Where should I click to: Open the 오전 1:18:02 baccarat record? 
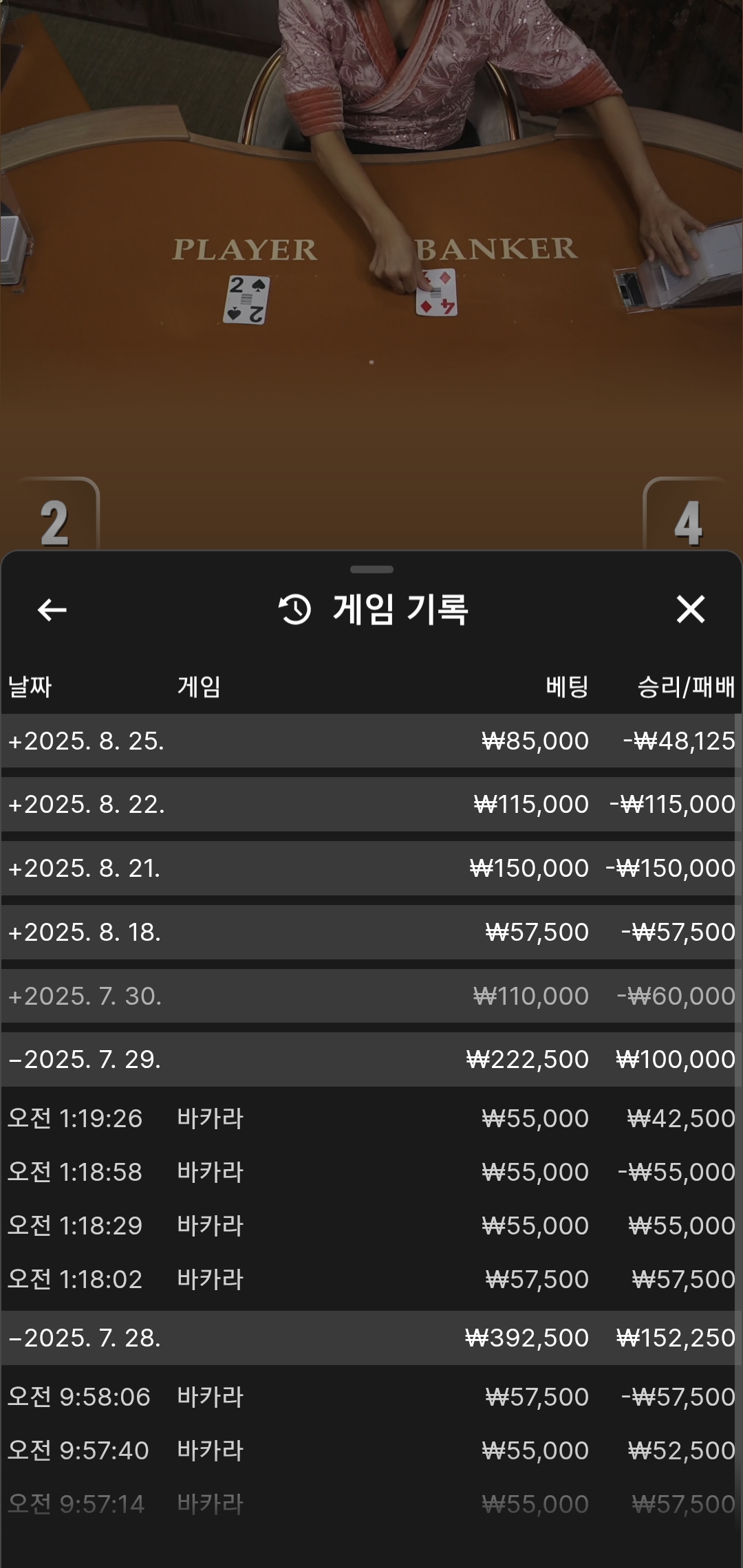pyautogui.click(x=371, y=1279)
